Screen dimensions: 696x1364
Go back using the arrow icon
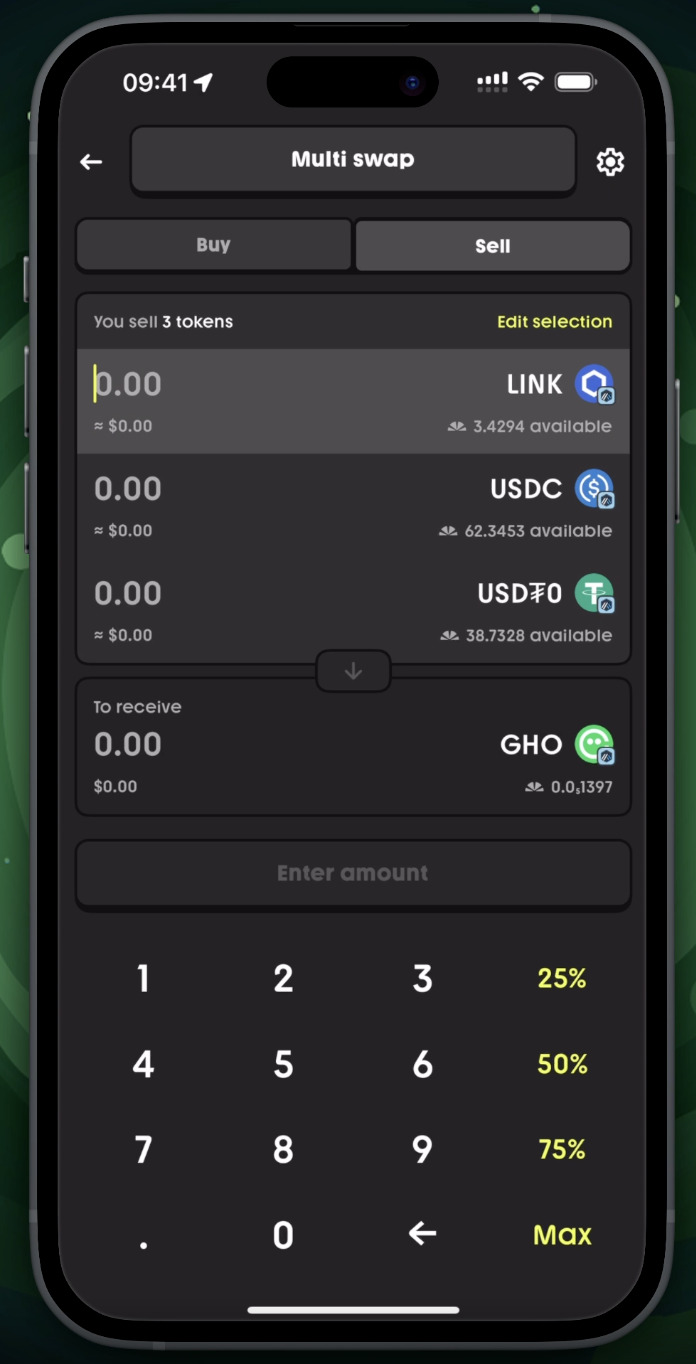(x=91, y=161)
